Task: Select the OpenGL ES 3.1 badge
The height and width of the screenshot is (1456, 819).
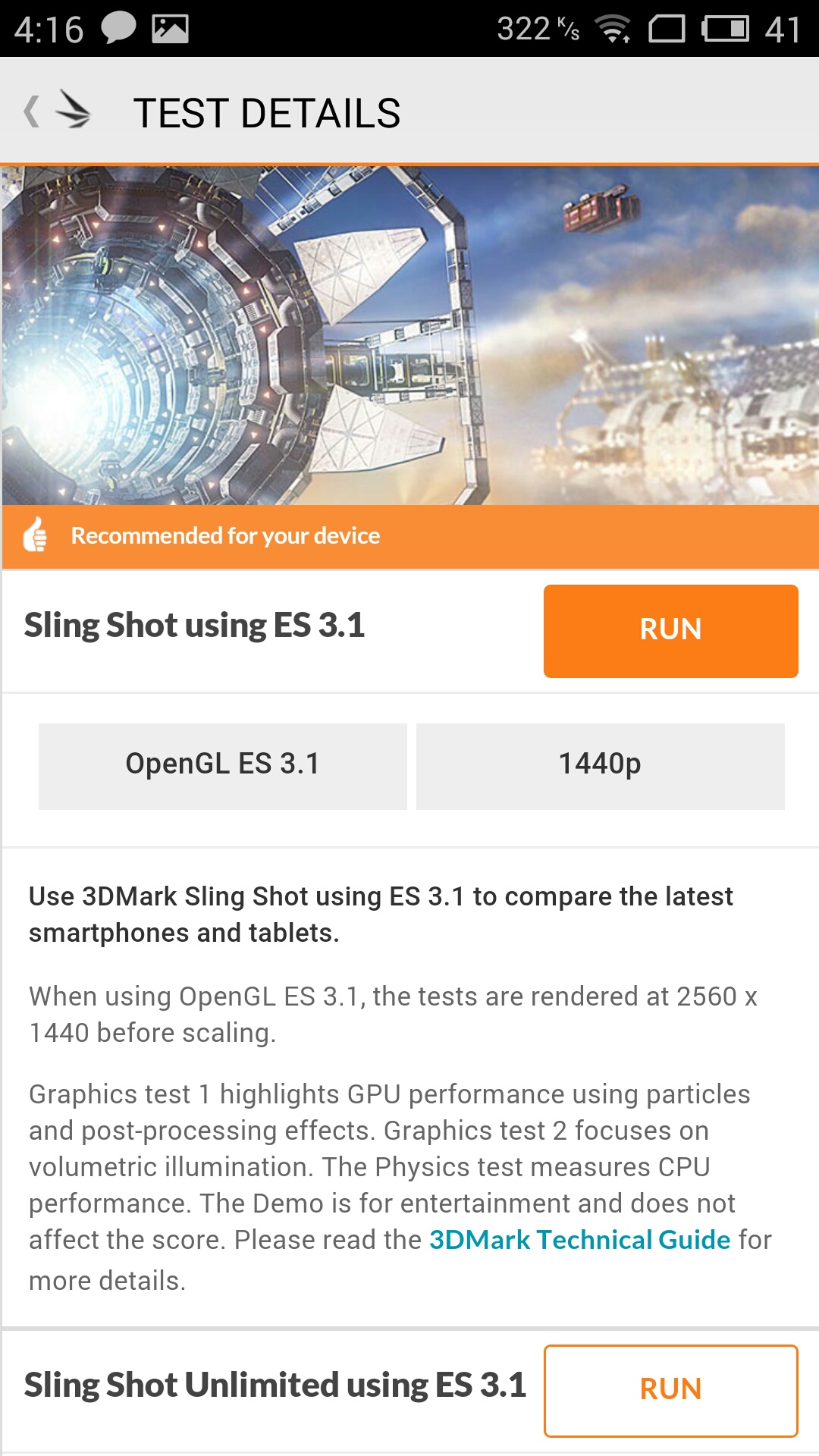Action: tap(223, 765)
